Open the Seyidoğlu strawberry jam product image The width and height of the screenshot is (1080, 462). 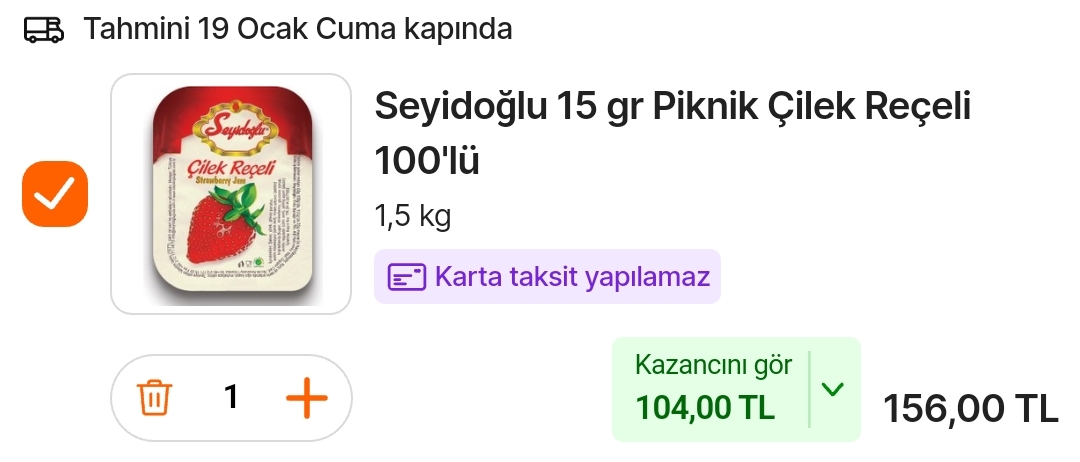click(x=231, y=193)
